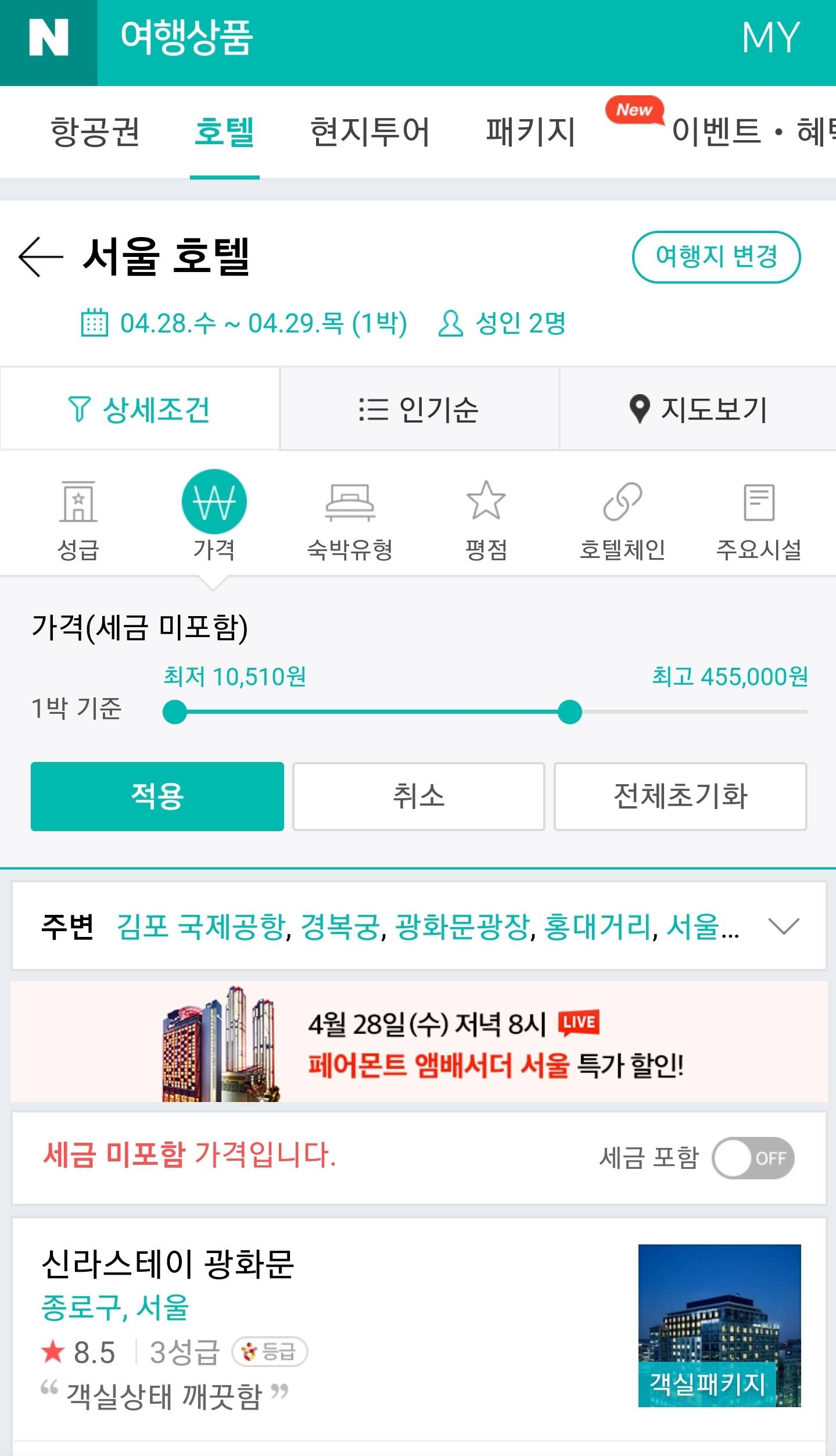Switch to the 항공권 tab
Viewport: 836px width, 1456px height.
coord(95,132)
